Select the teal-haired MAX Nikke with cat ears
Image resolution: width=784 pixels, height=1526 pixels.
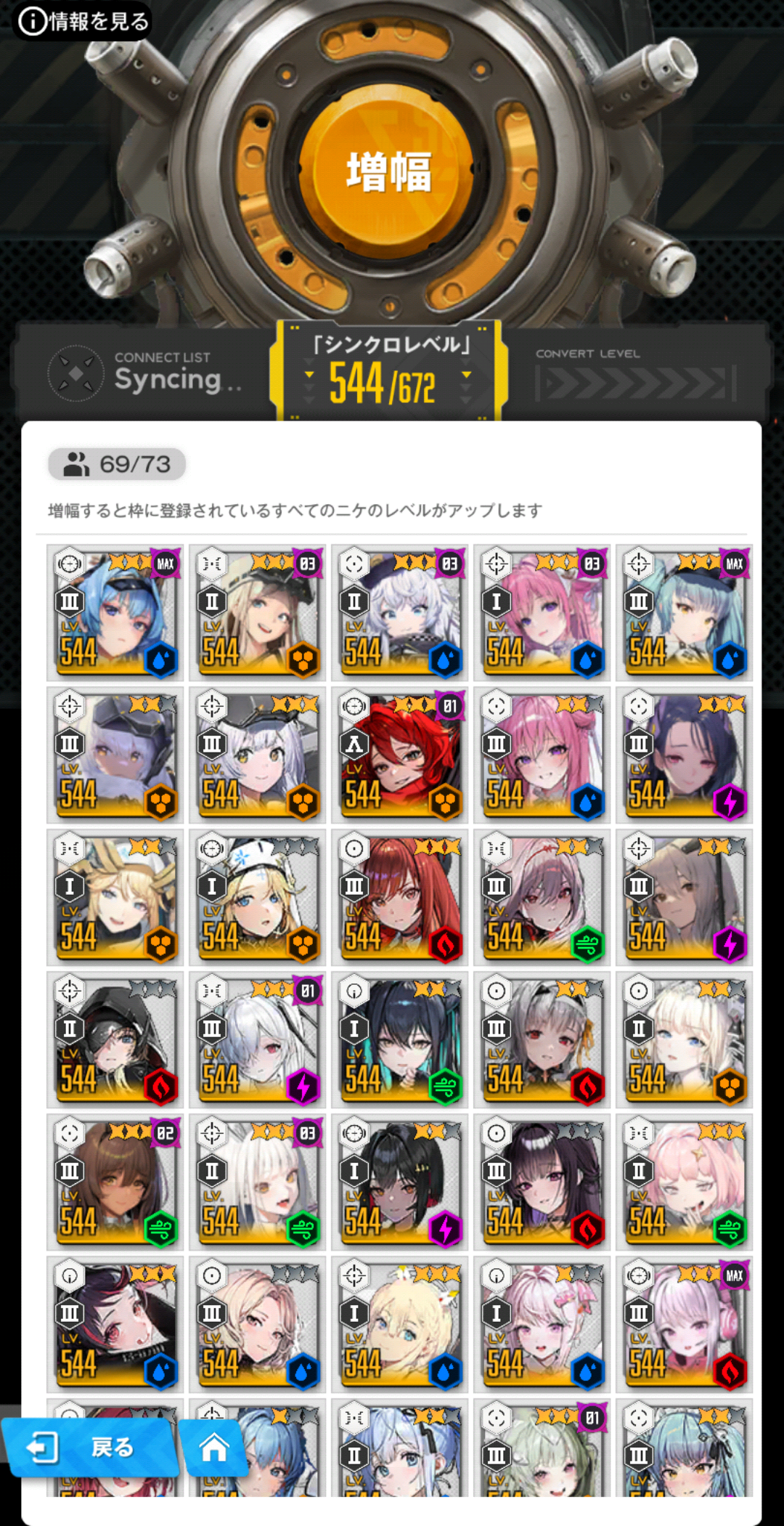[x=684, y=612]
